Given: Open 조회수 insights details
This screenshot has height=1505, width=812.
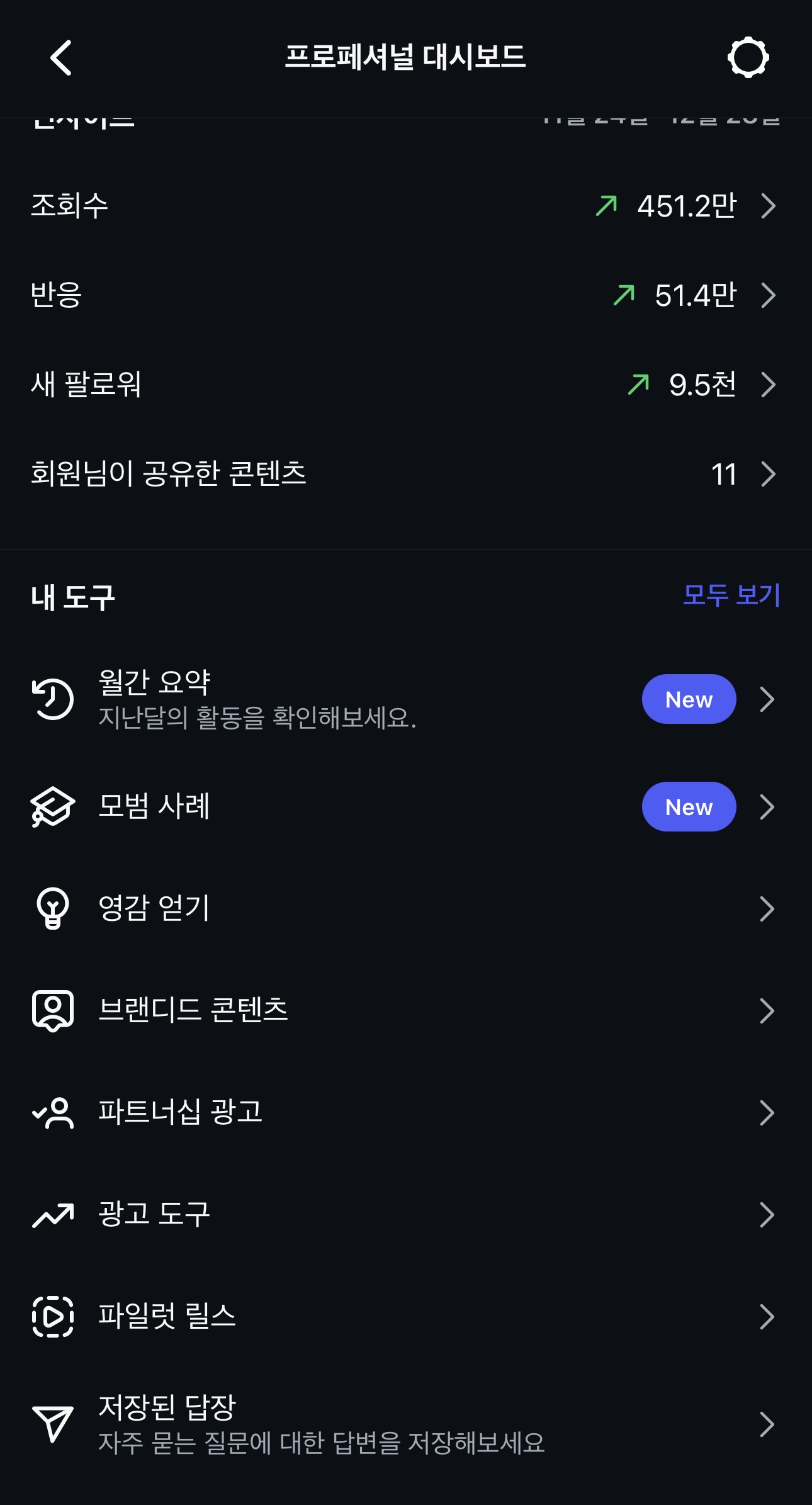Looking at the screenshot, I should tap(405, 206).
